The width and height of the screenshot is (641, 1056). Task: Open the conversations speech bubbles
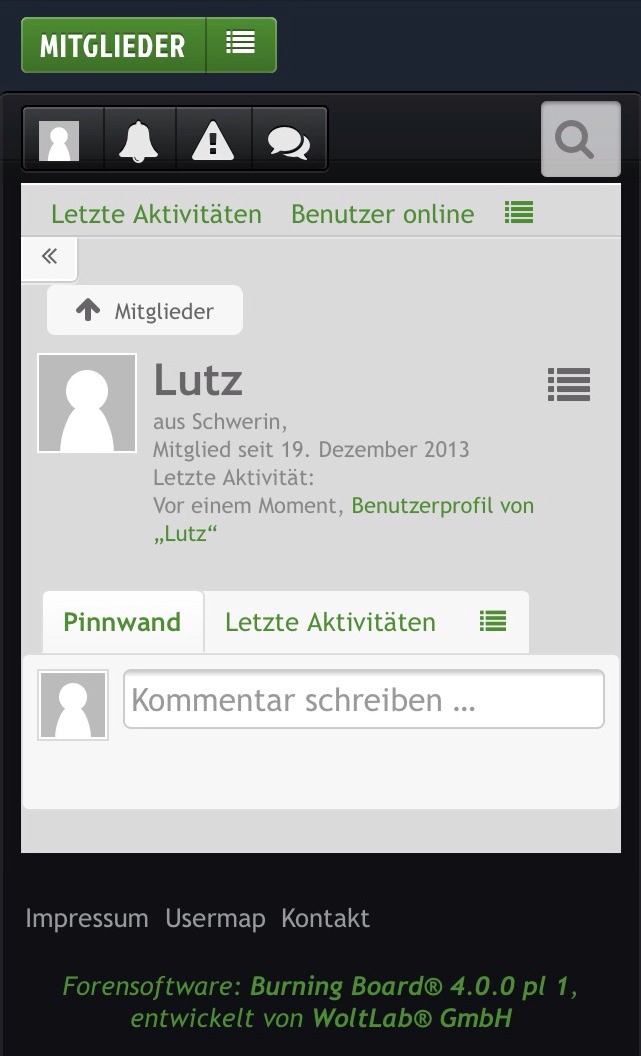pyautogui.click(x=290, y=139)
